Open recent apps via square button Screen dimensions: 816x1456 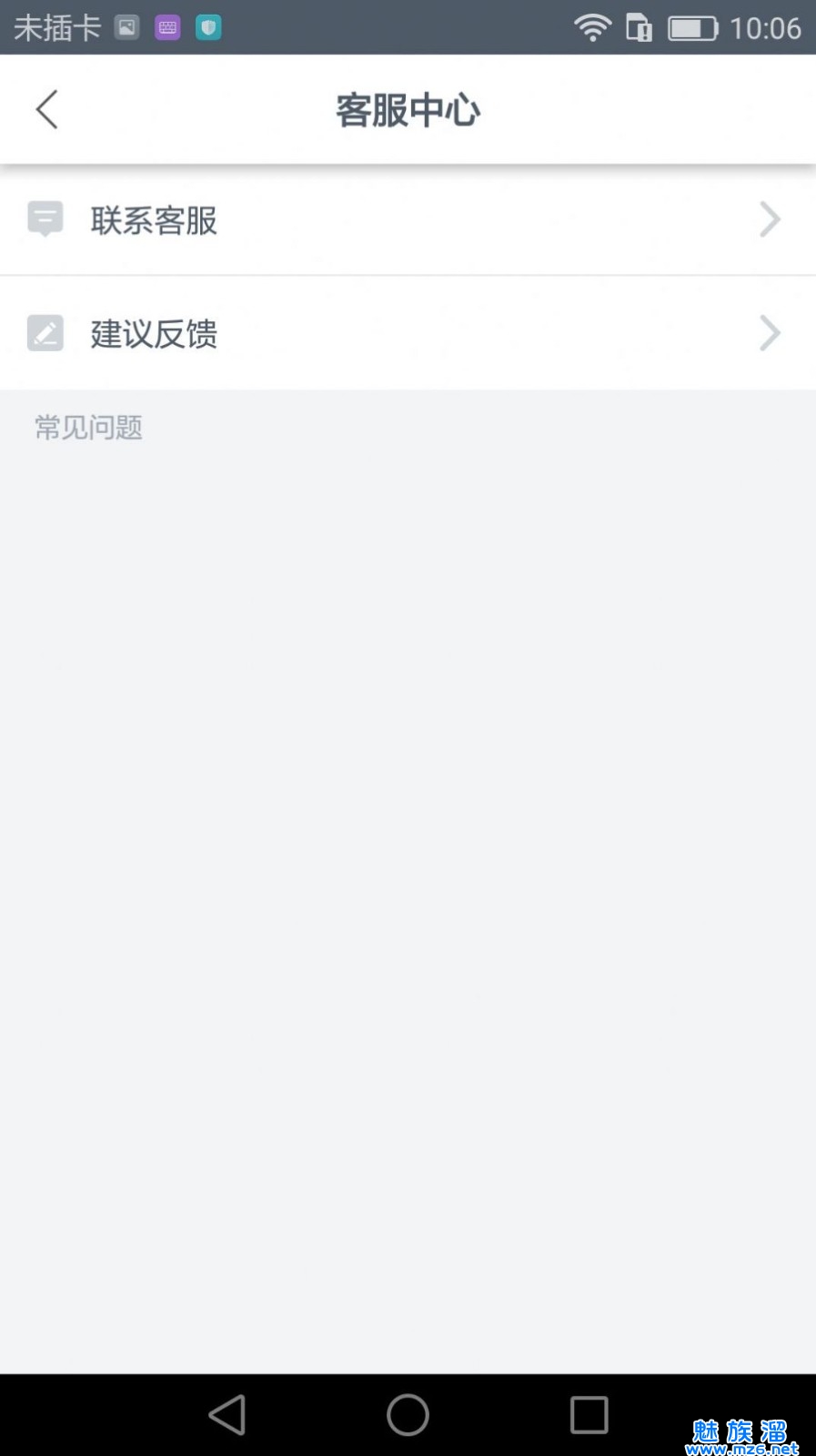pos(589,1415)
